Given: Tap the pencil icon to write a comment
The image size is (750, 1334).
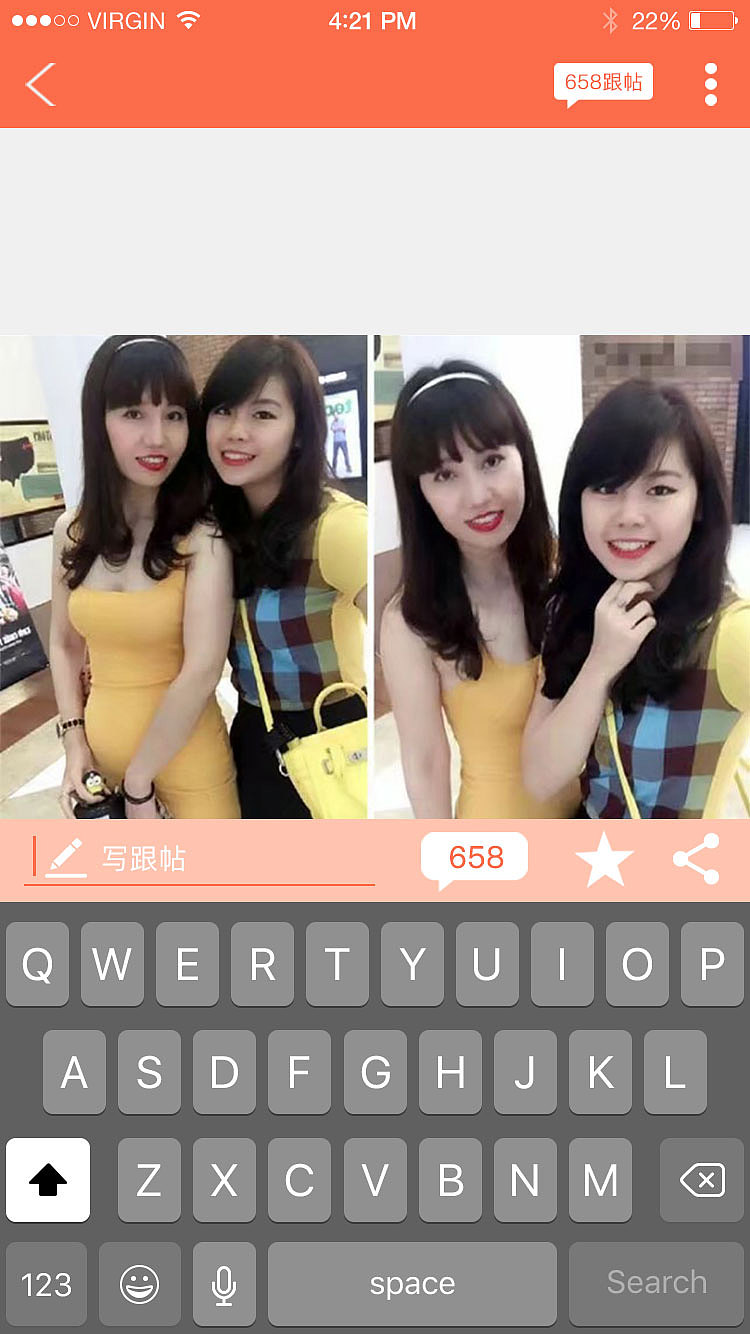Looking at the screenshot, I should pyautogui.click(x=66, y=857).
